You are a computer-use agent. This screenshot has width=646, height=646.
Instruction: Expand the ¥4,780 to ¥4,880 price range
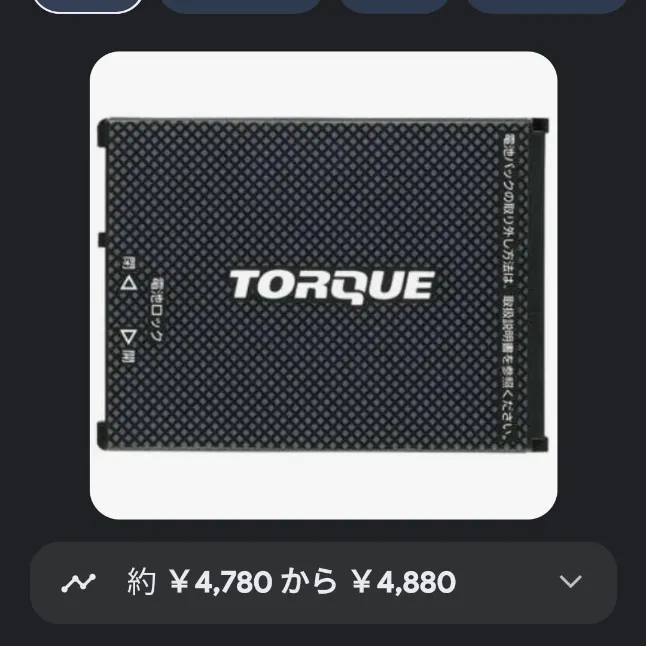(570, 582)
